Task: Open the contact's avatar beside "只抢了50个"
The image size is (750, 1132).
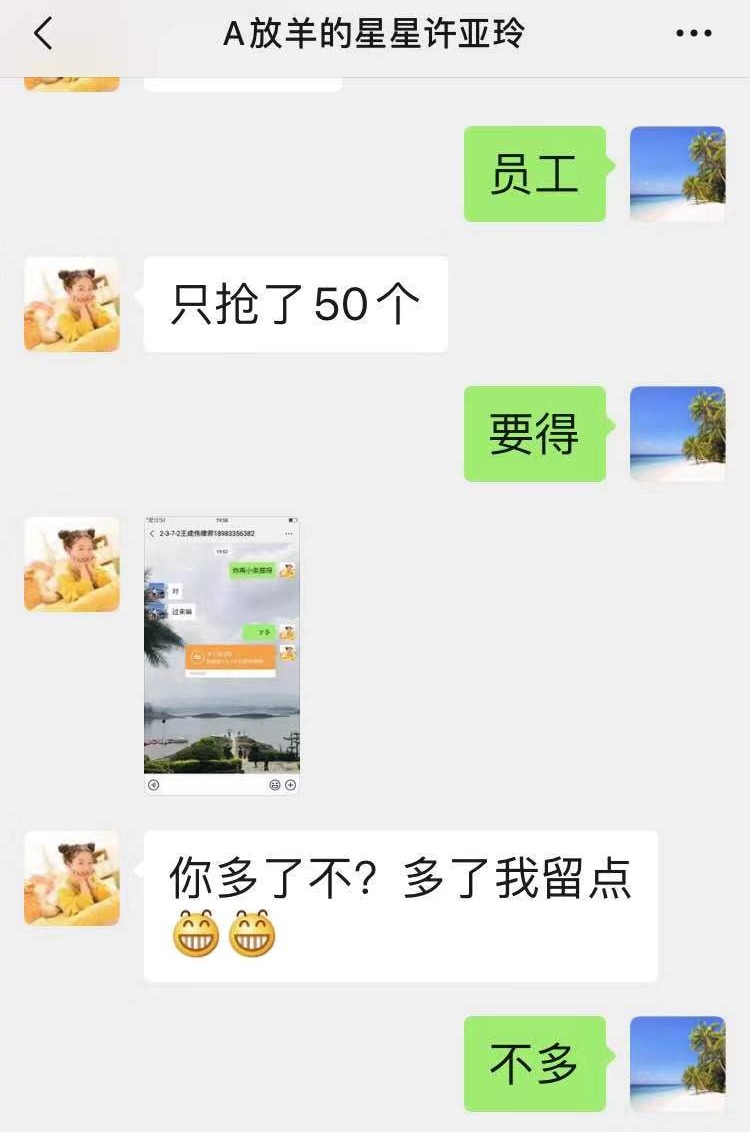Action: (72, 304)
